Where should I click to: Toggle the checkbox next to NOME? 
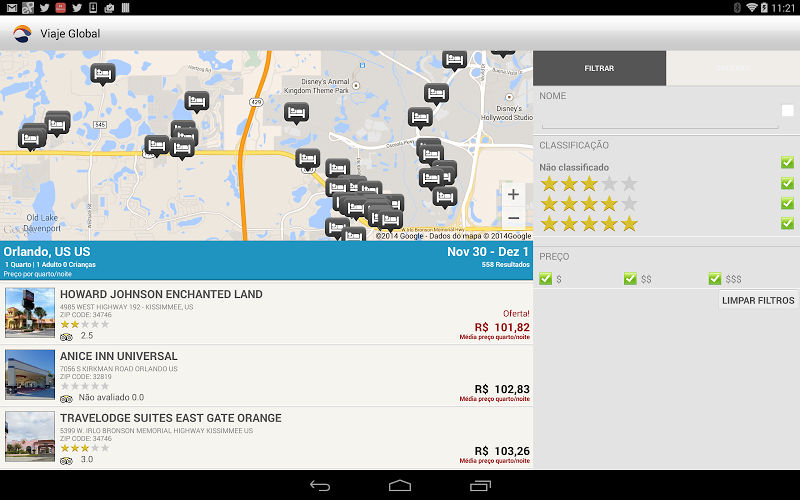coord(788,111)
